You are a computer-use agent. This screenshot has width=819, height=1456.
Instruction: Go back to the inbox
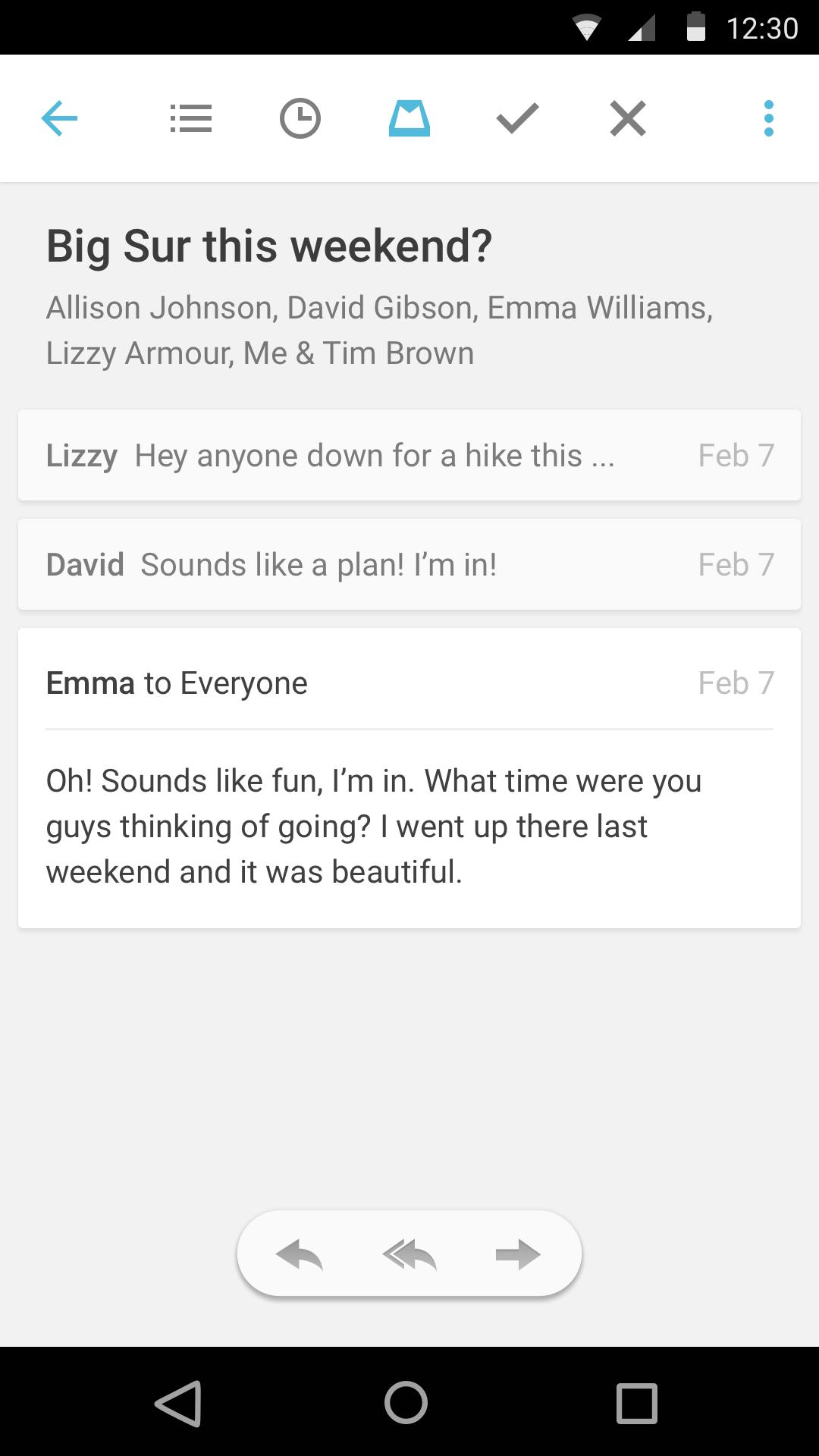[59, 118]
